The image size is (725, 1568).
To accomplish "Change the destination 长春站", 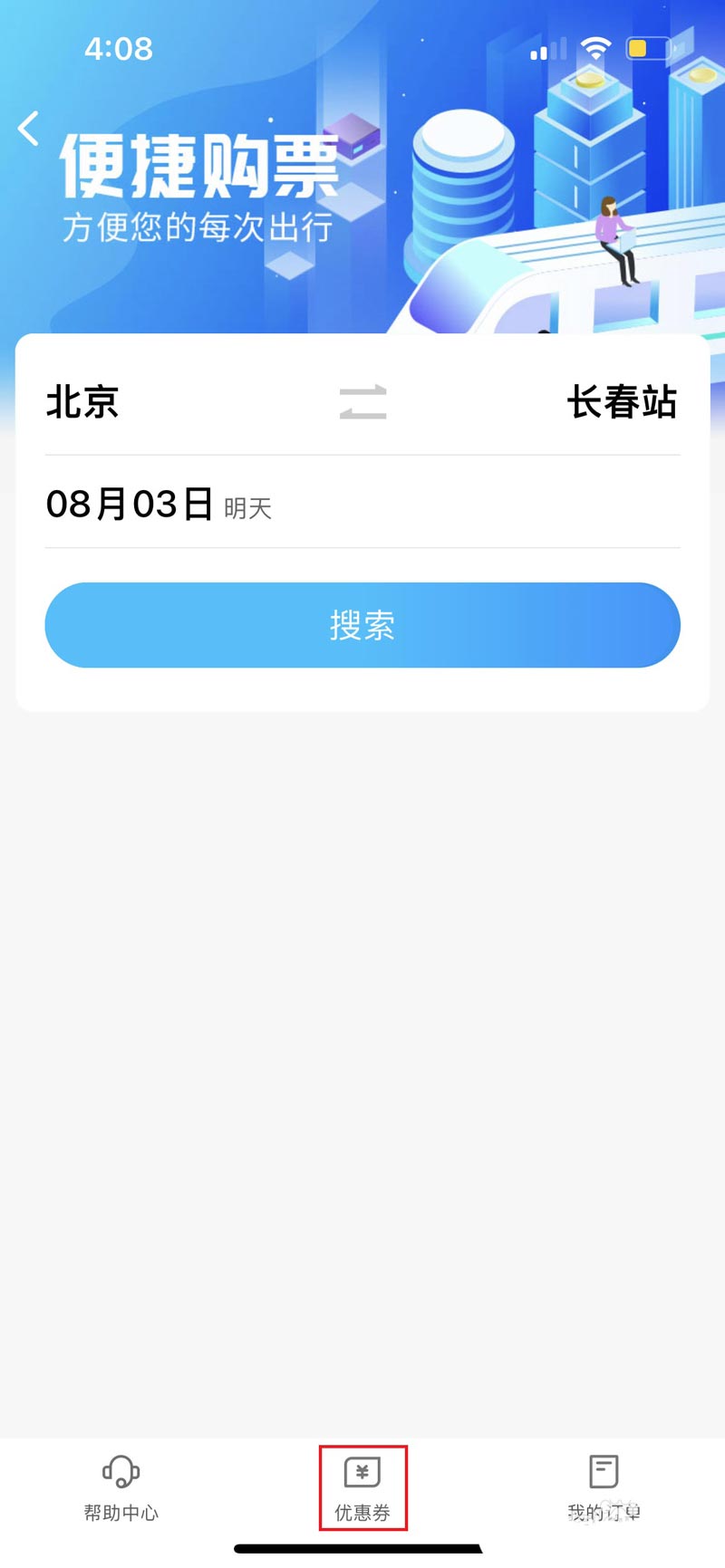I will point(622,402).
